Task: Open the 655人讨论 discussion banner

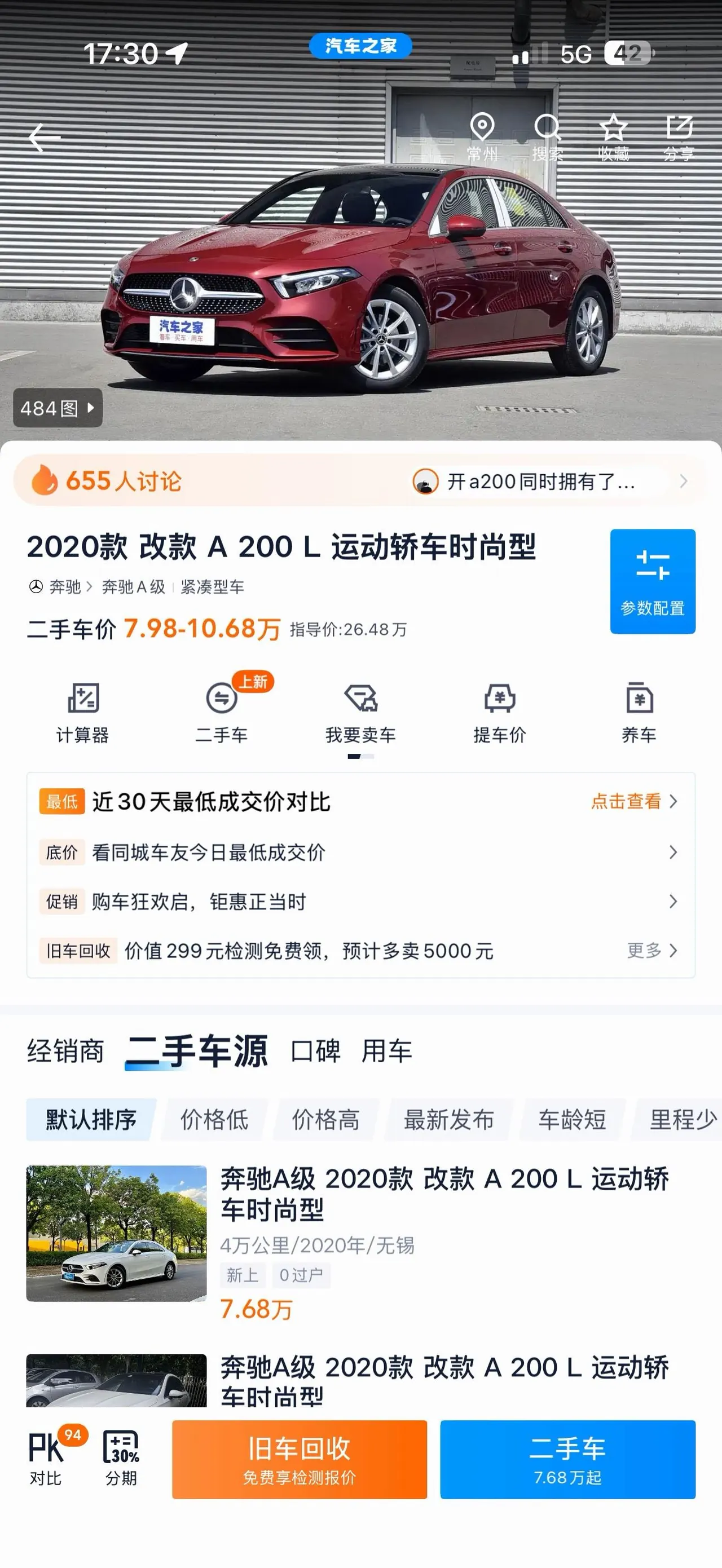Action: (360, 481)
